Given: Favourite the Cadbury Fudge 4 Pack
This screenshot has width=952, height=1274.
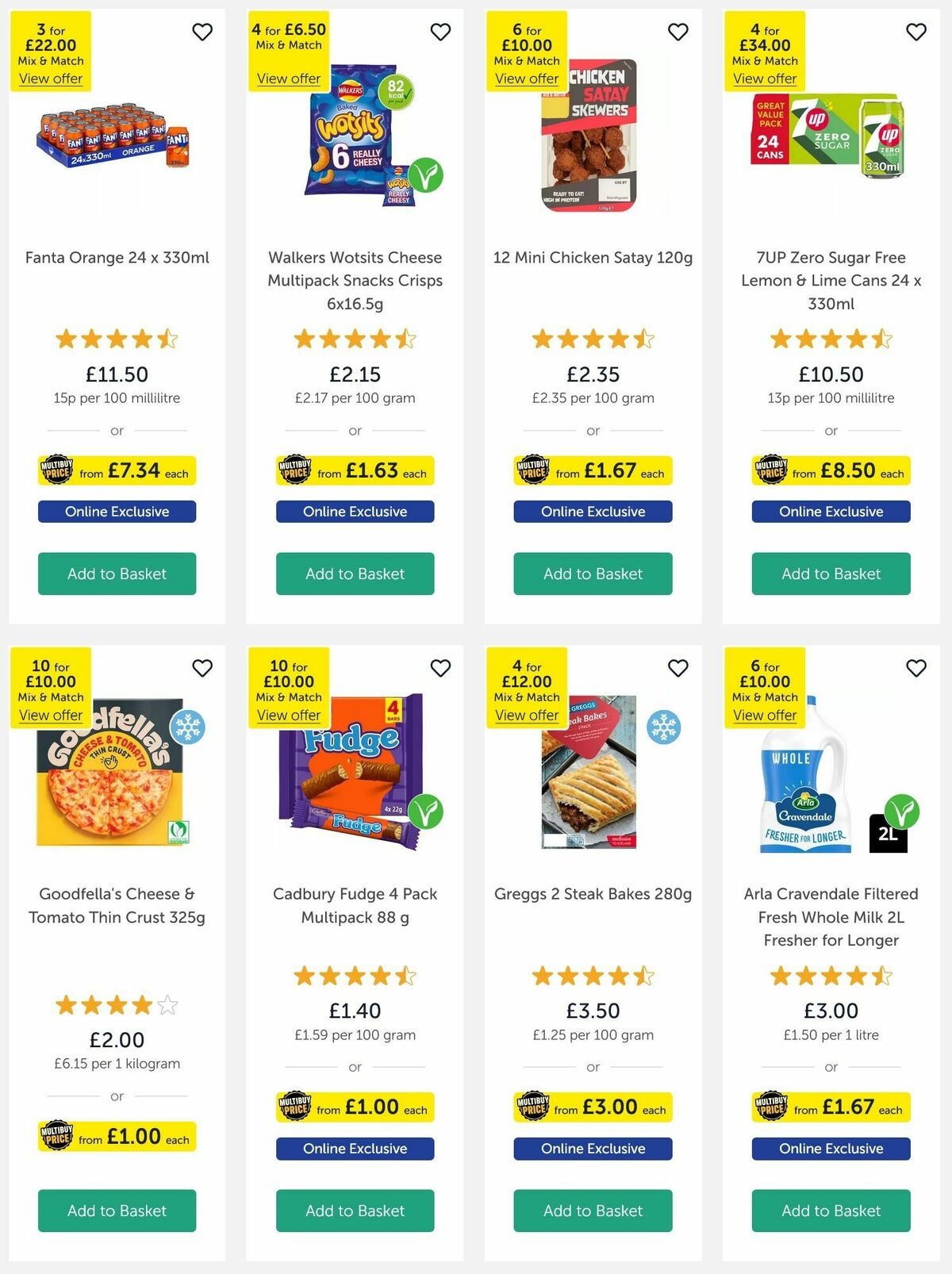Looking at the screenshot, I should click(x=440, y=669).
